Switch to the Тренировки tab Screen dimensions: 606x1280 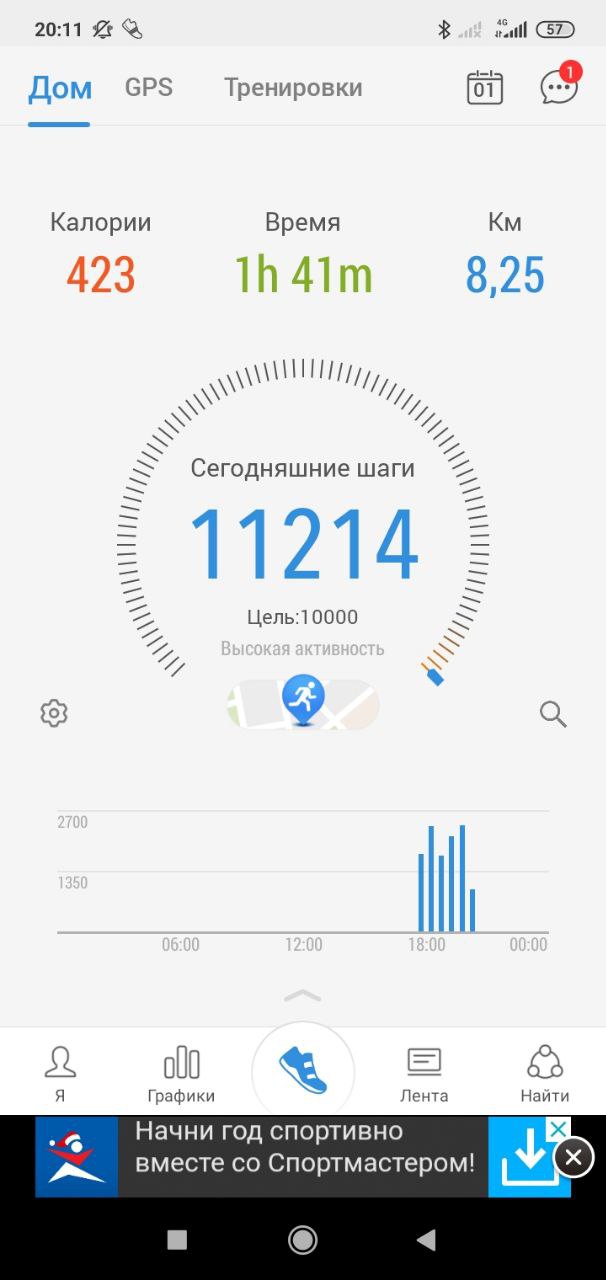tap(292, 88)
